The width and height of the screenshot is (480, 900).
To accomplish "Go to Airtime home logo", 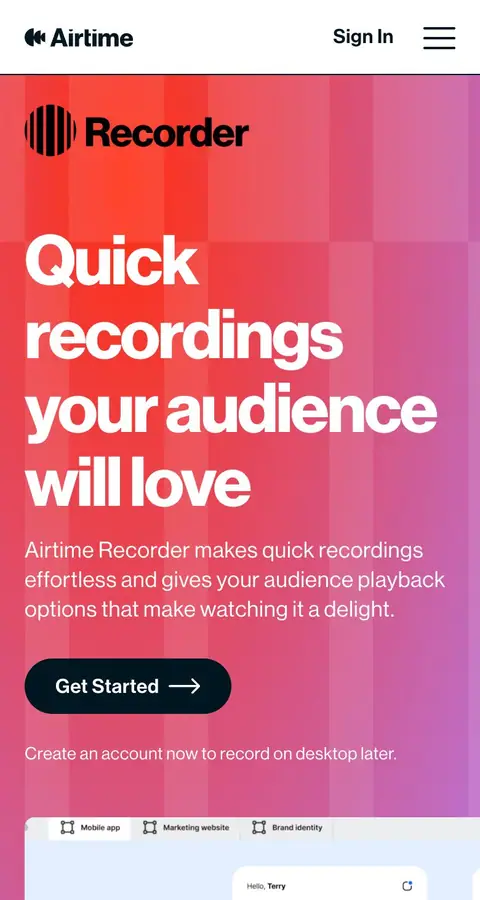I will 79,38.
